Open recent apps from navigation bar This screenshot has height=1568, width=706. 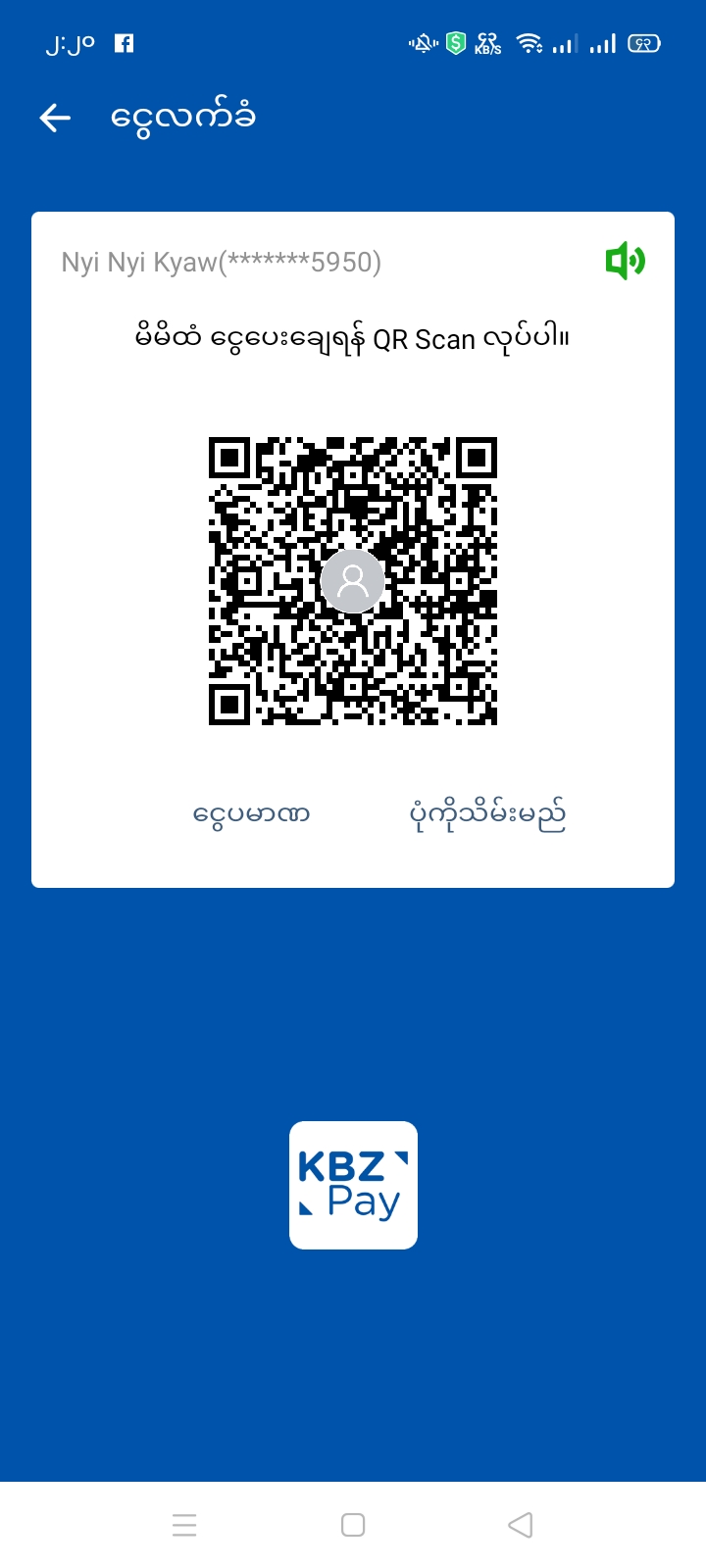[x=184, y=1525]
